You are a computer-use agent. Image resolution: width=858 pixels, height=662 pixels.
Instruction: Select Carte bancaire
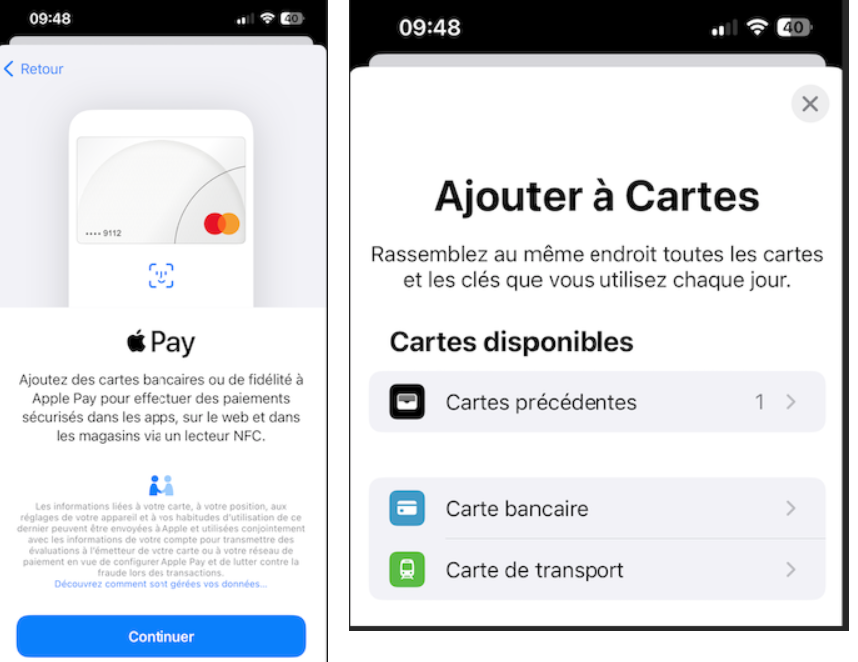(x=597, y=508)
